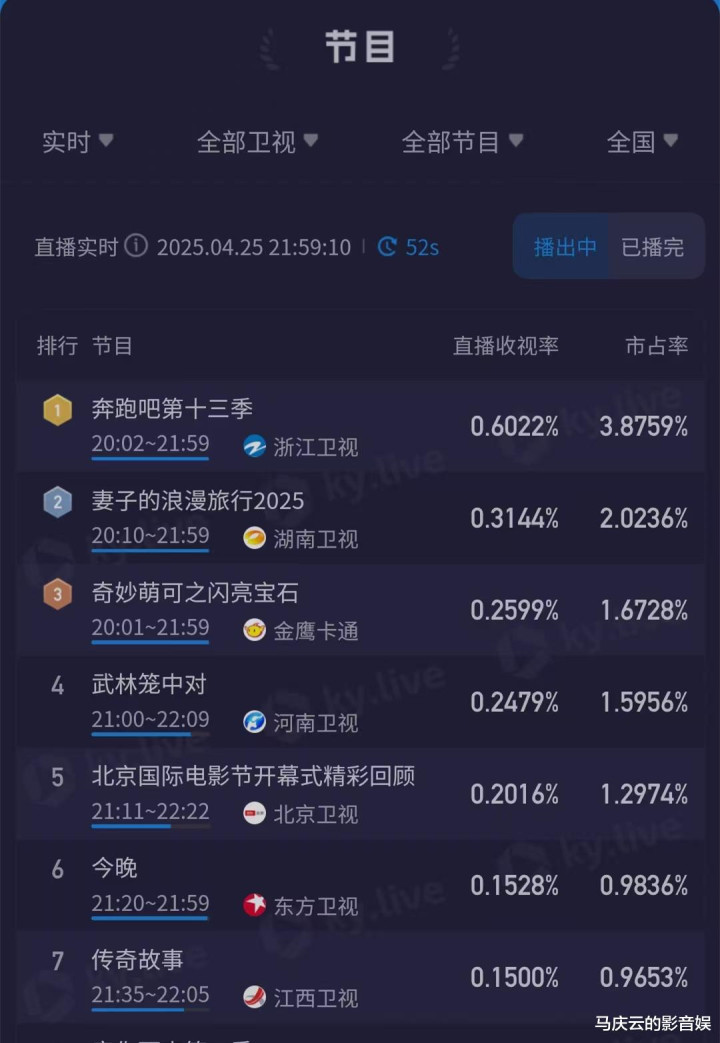Open the 武林笼中对 program entry
Screen dimensions: 720x1043
(x=149, y=685)
